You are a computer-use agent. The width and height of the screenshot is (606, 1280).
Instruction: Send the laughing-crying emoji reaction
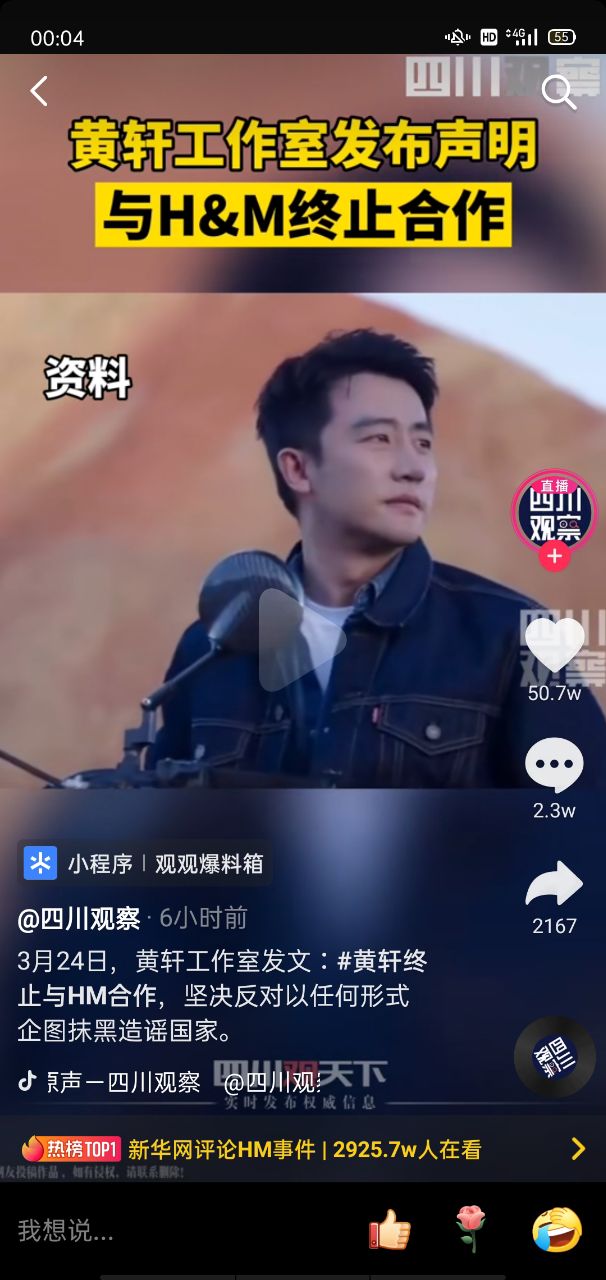coord(556,1230)
